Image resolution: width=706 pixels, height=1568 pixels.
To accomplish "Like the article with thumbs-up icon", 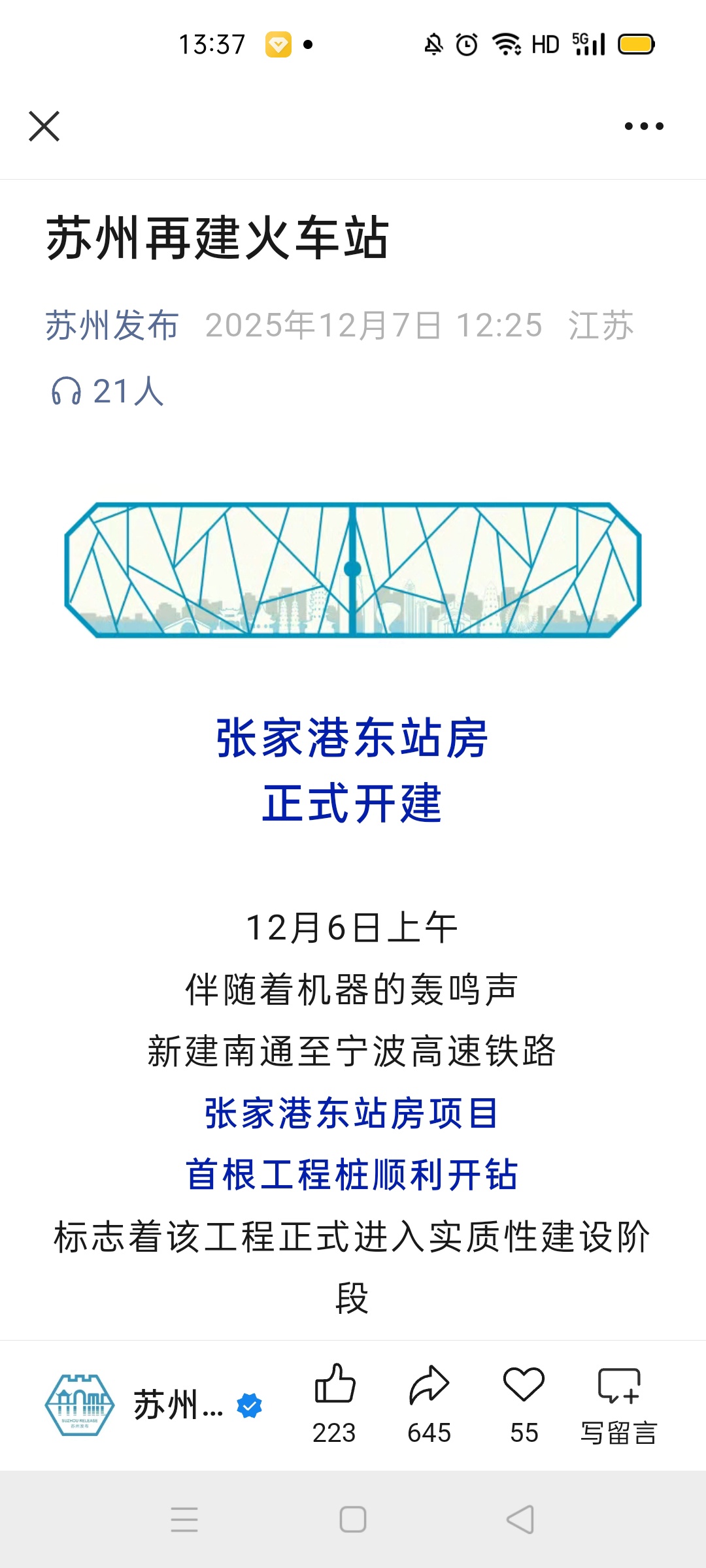I will tap(335, 1385).
